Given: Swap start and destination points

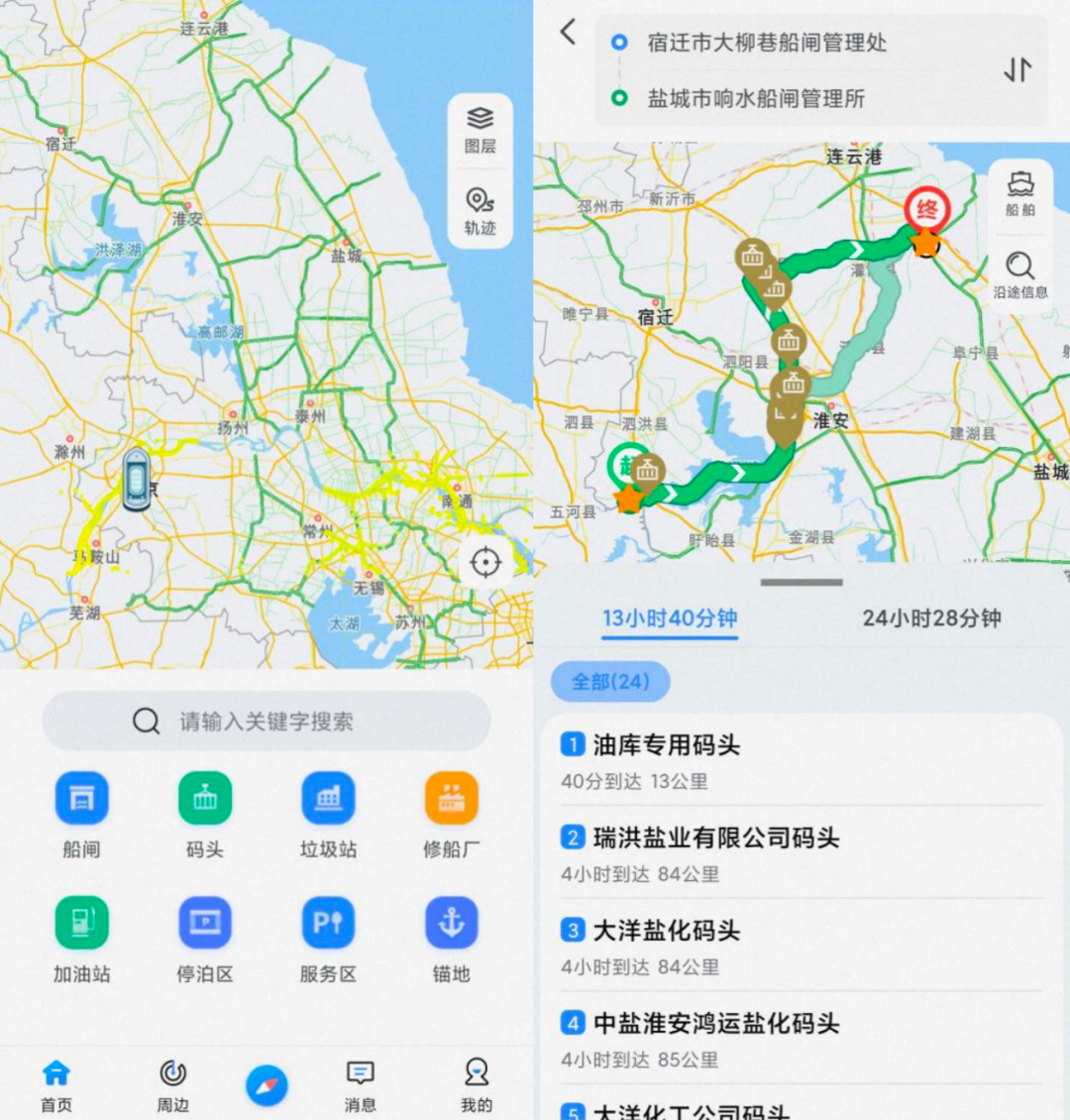Looking at the screenshot, I should click(1017, 70).
